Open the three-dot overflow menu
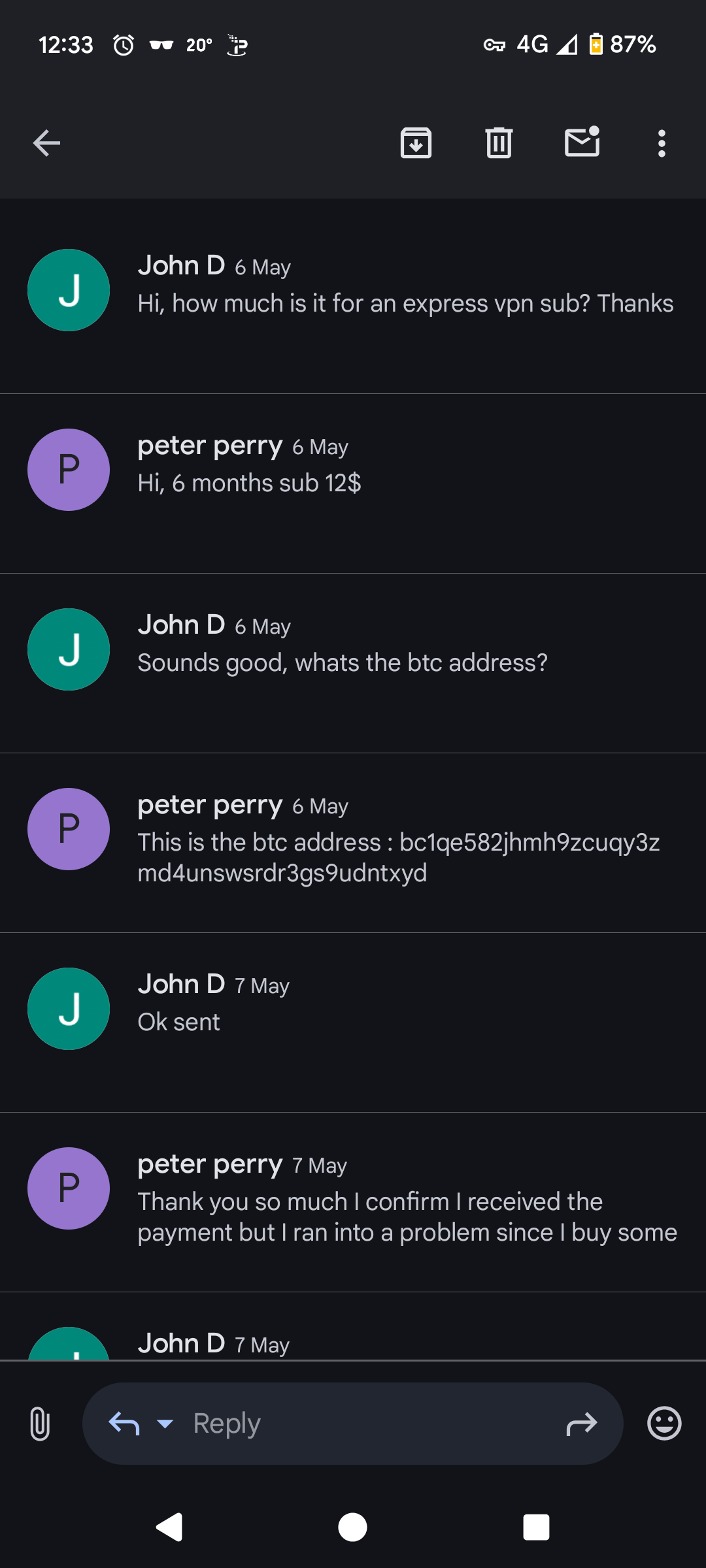This screenshot has height=1568, width=706. (x=662, y=143)
